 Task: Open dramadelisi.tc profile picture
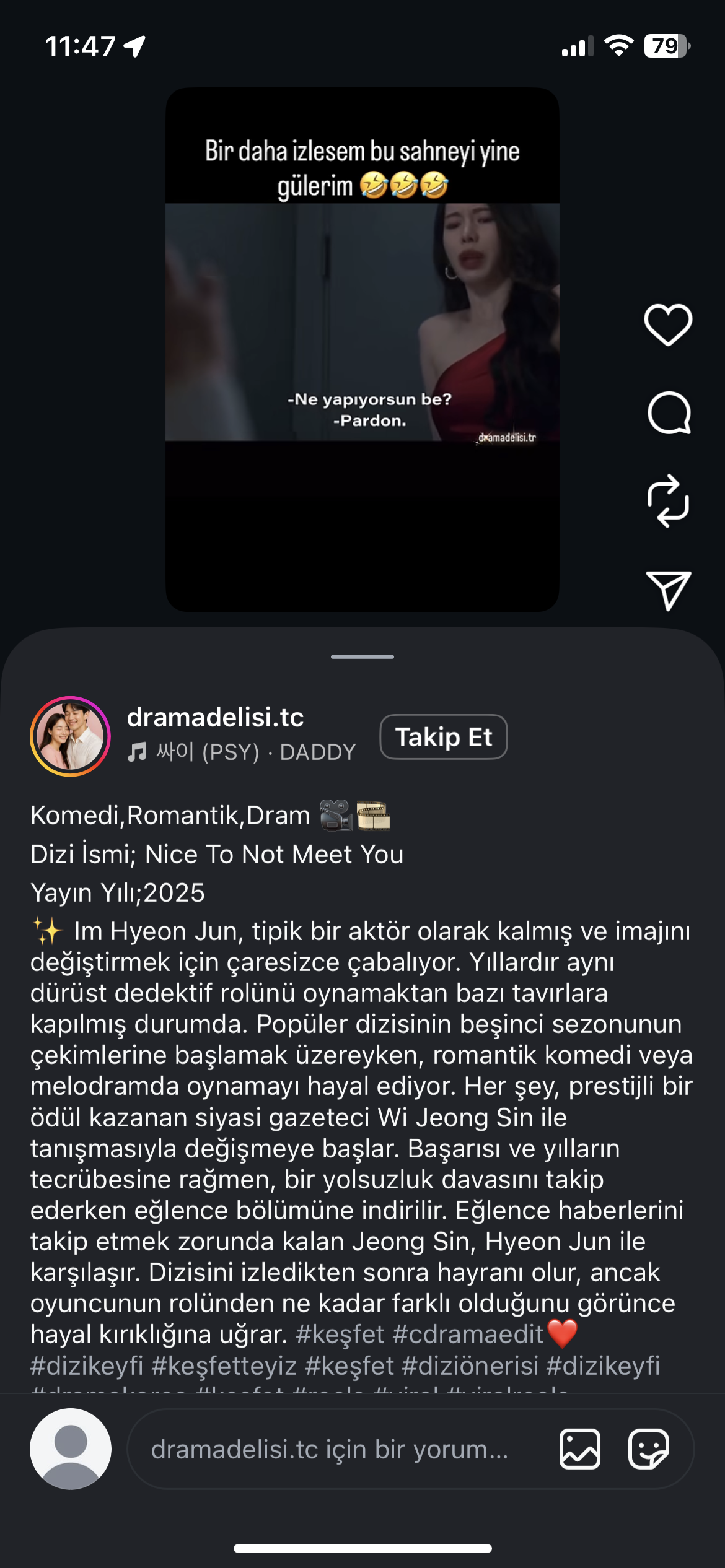71,736
